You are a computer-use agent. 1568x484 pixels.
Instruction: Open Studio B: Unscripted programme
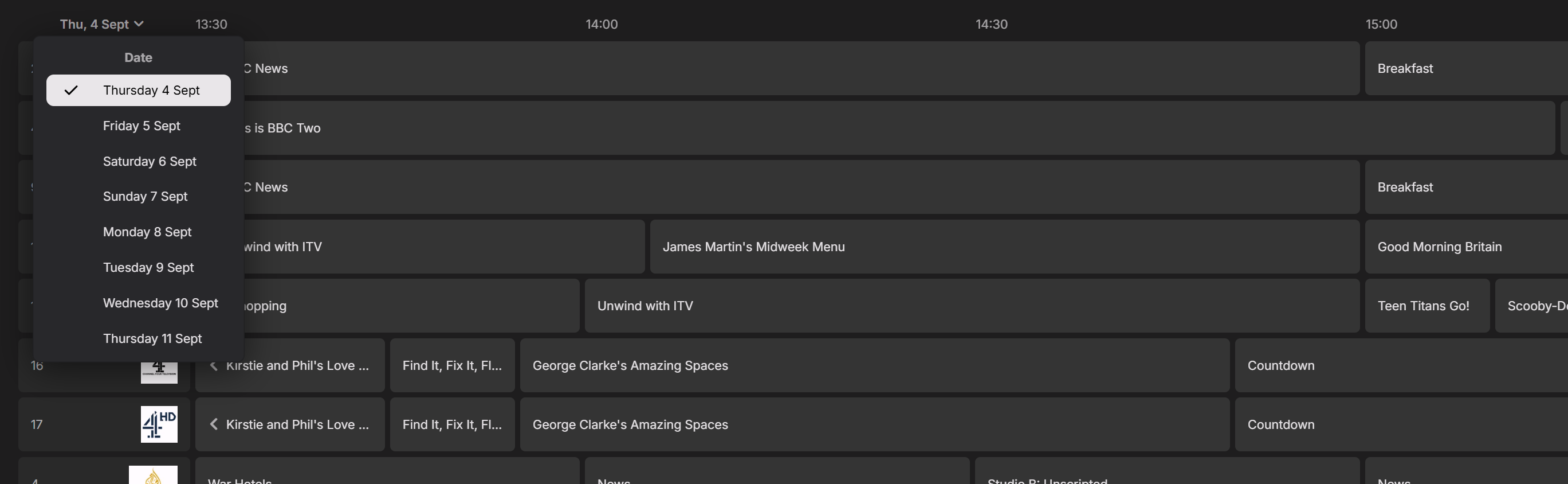1166,475
